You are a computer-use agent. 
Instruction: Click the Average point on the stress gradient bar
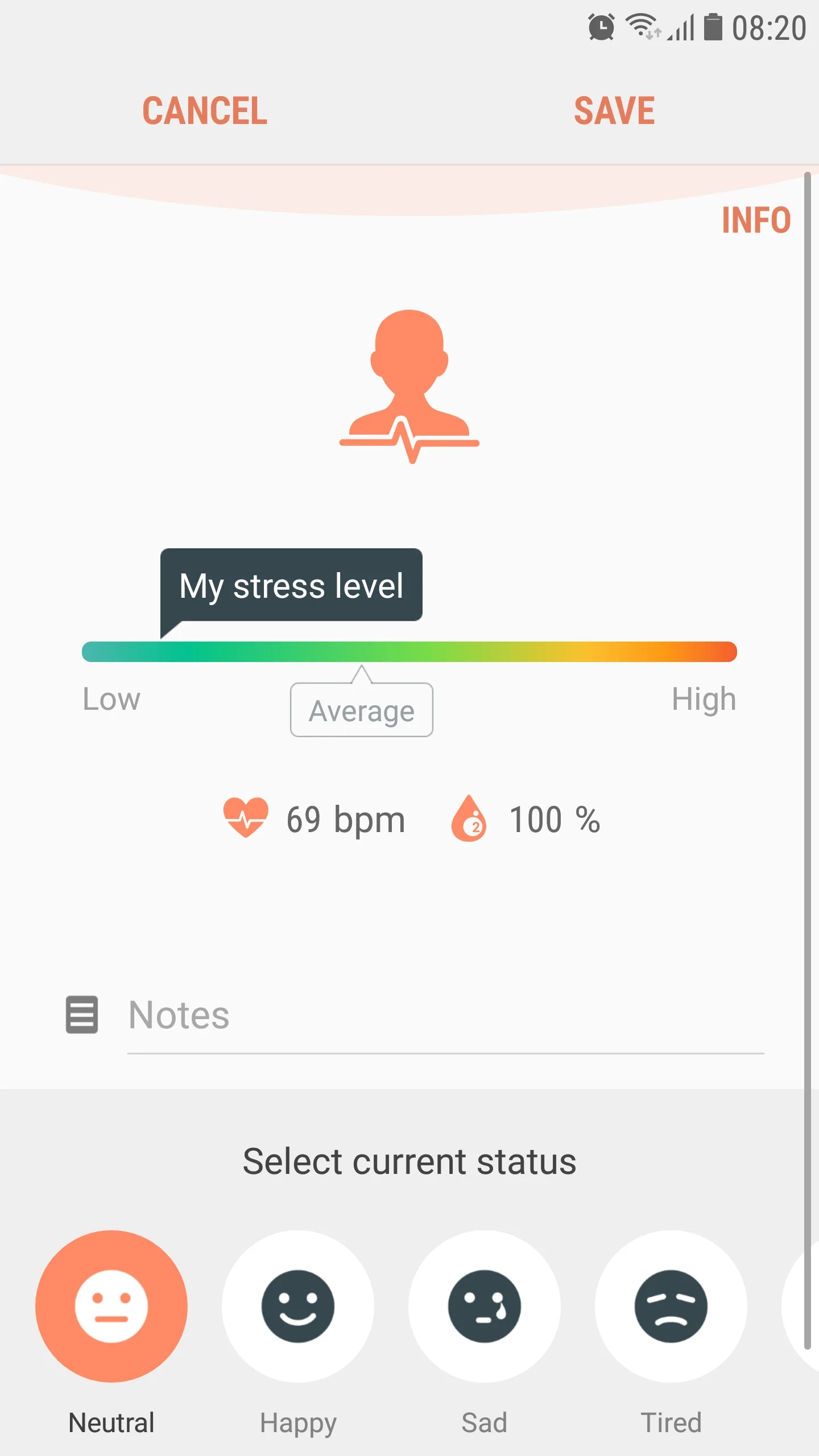point(361,654)
